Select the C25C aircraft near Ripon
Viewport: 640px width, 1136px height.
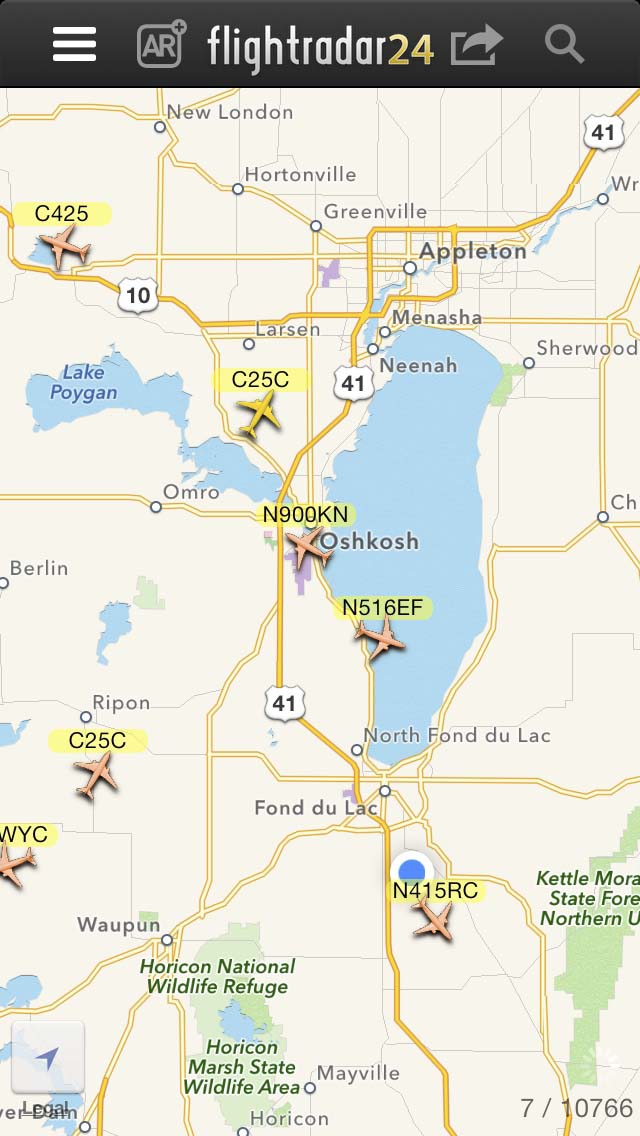pos(96,774)
